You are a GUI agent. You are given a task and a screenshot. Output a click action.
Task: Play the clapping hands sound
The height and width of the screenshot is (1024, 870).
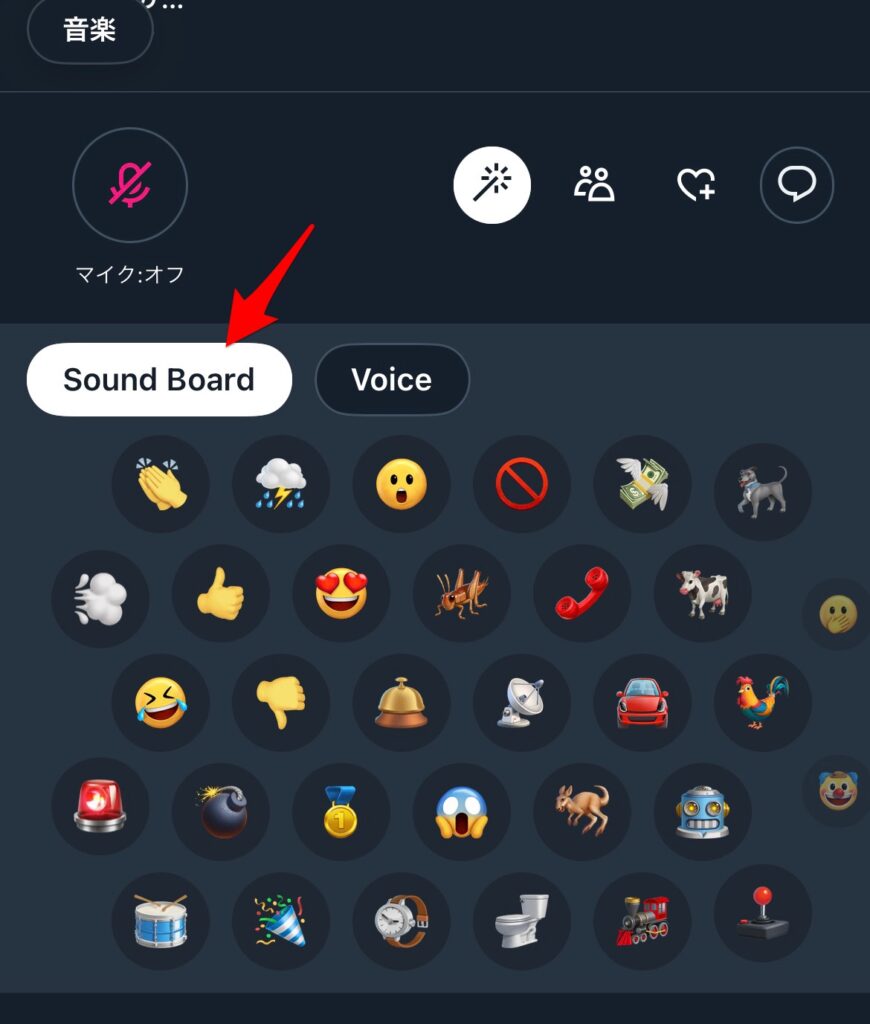pos(161,485)
